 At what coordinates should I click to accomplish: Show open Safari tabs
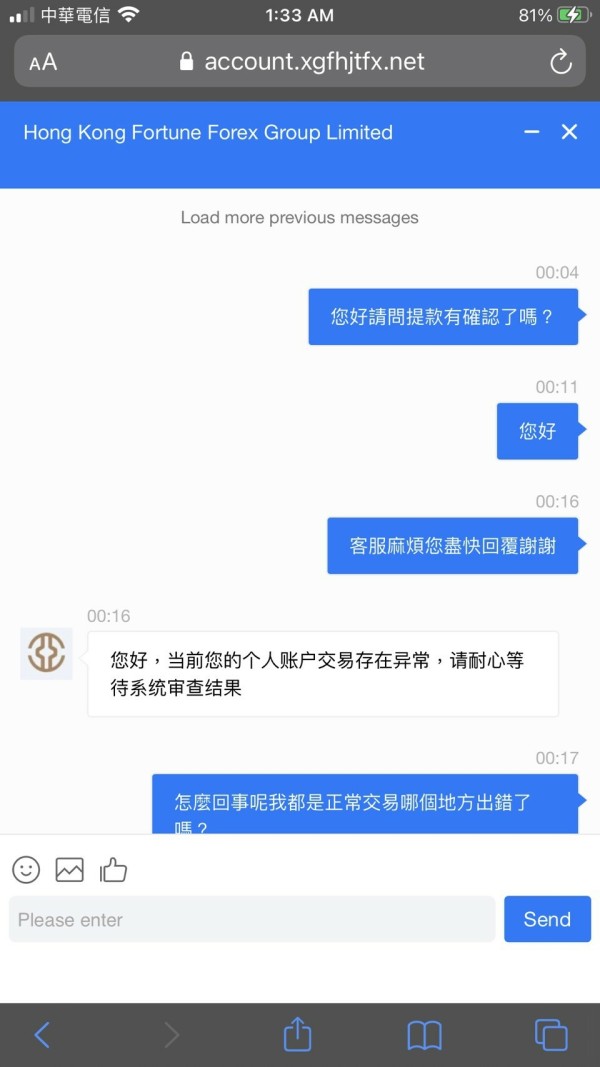point(551,1035)
